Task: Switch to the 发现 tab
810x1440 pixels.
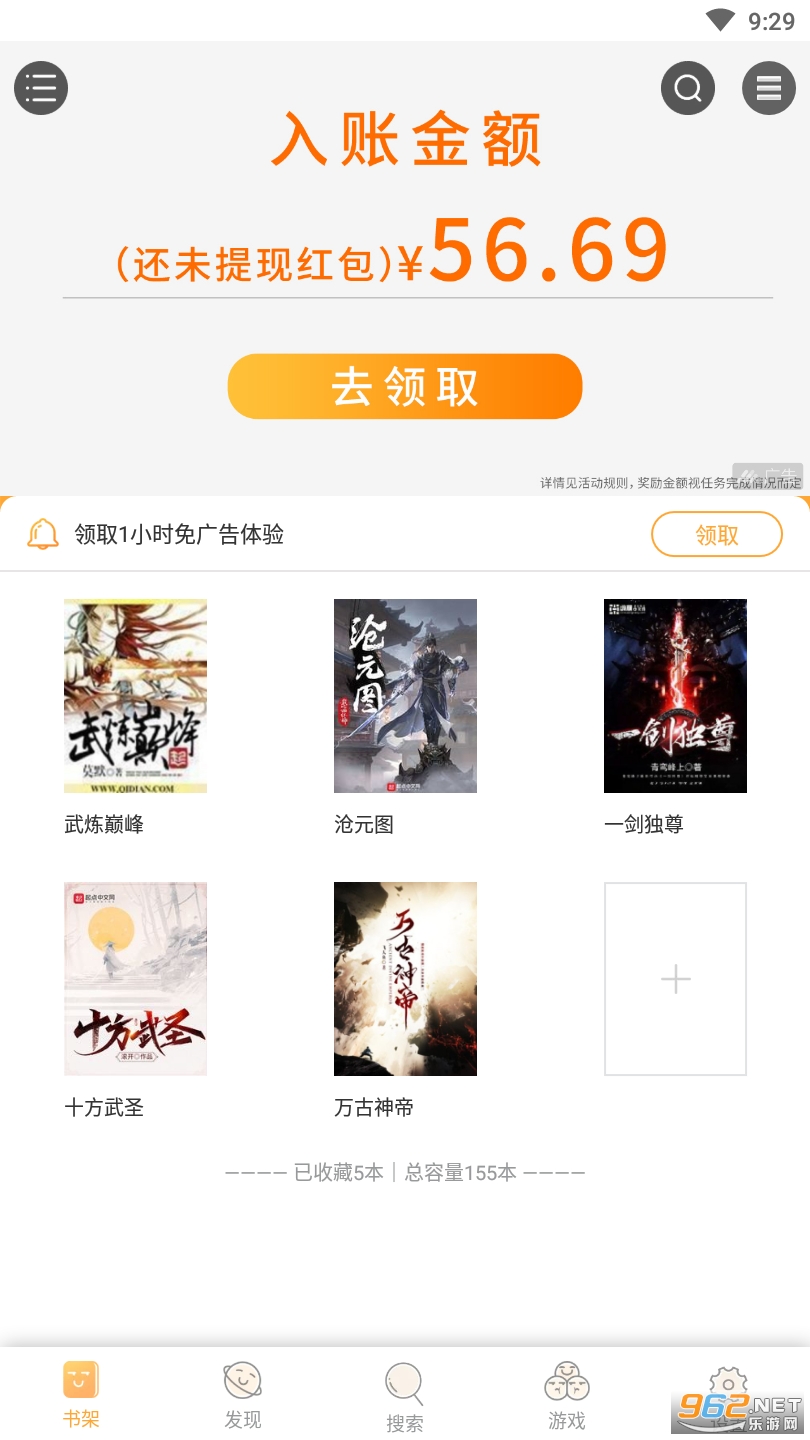Action: (243, 1395)
